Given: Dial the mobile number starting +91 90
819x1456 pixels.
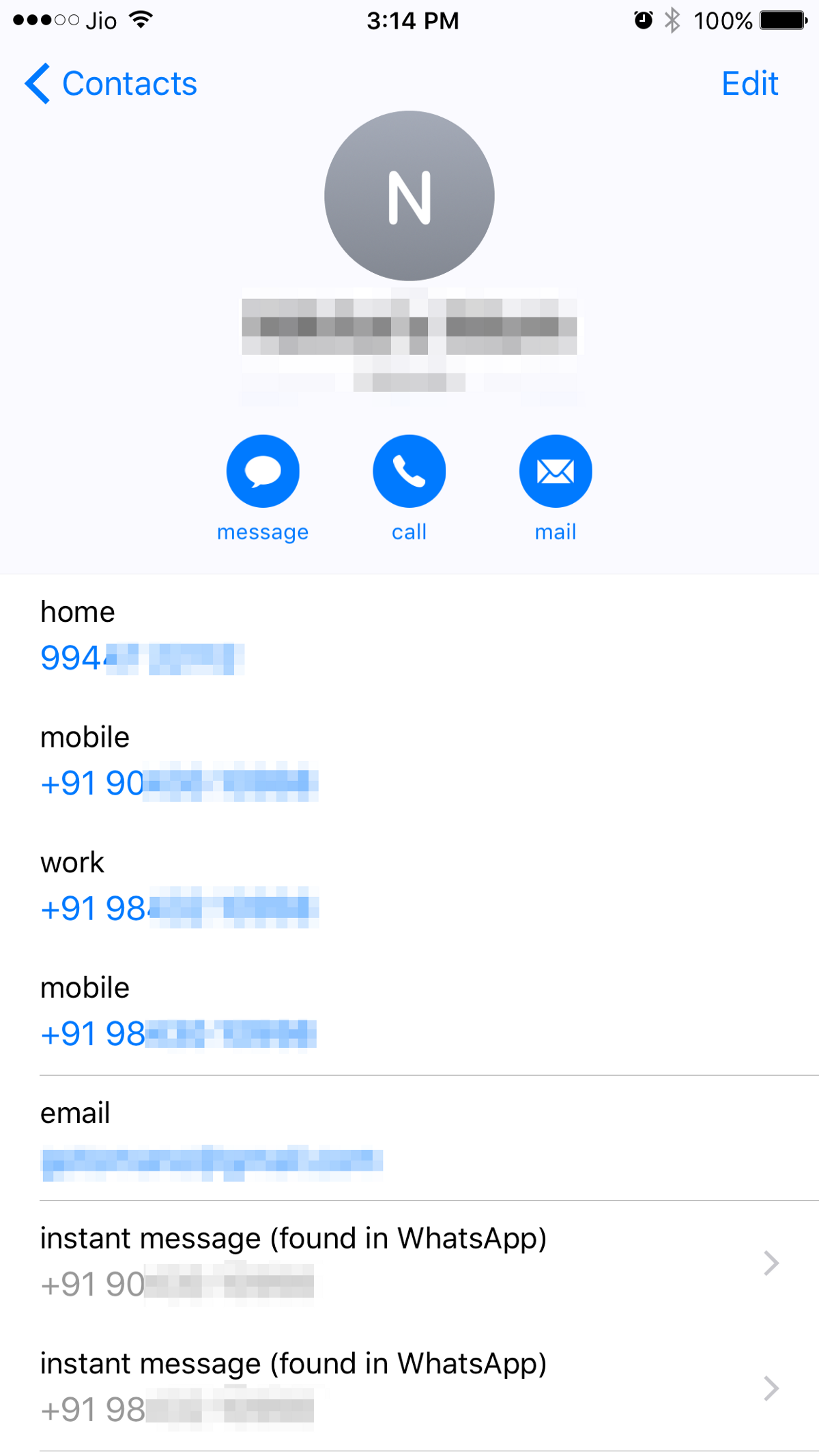Looking at the screenshot, I should pyautogui.click(x=179, y=783).
